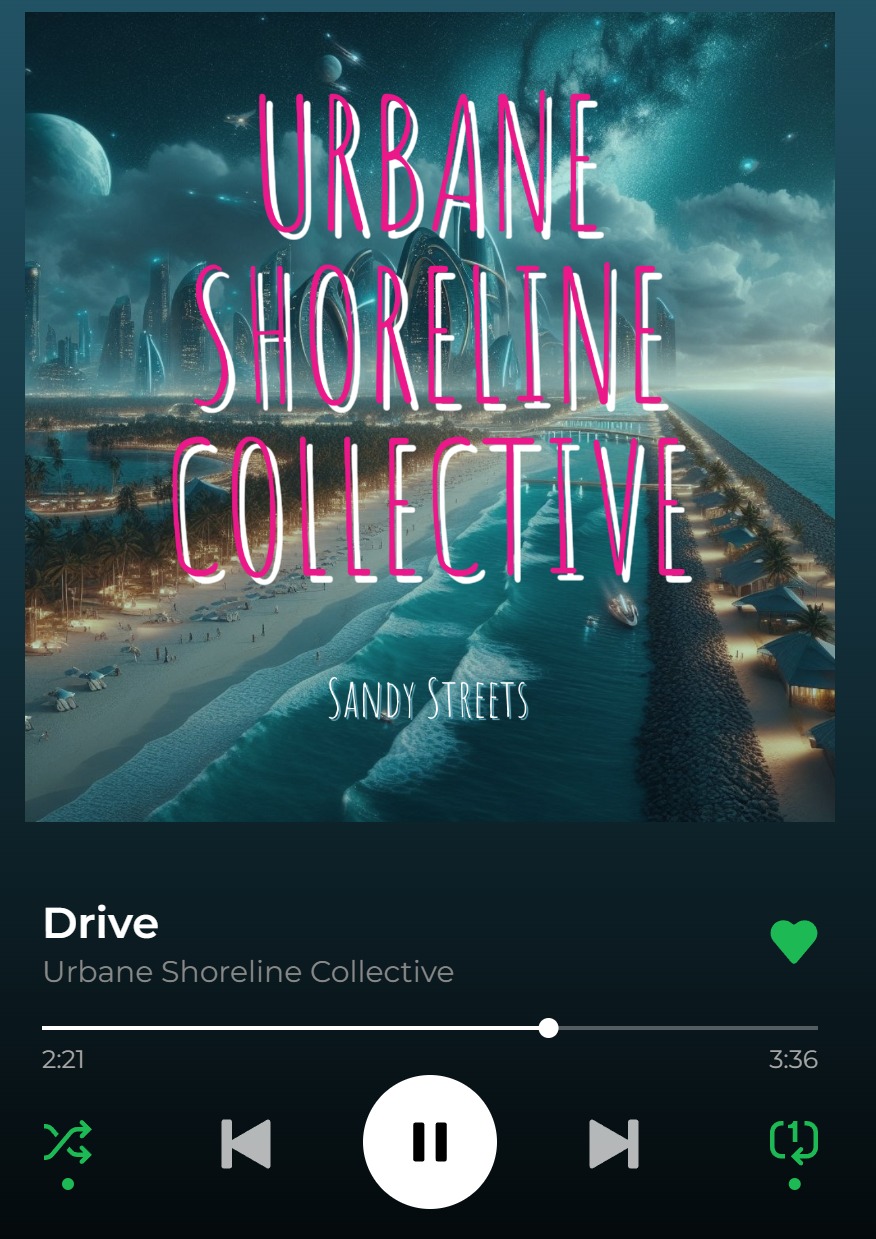Change the repeat-one setting

(x=794, y=1142)
